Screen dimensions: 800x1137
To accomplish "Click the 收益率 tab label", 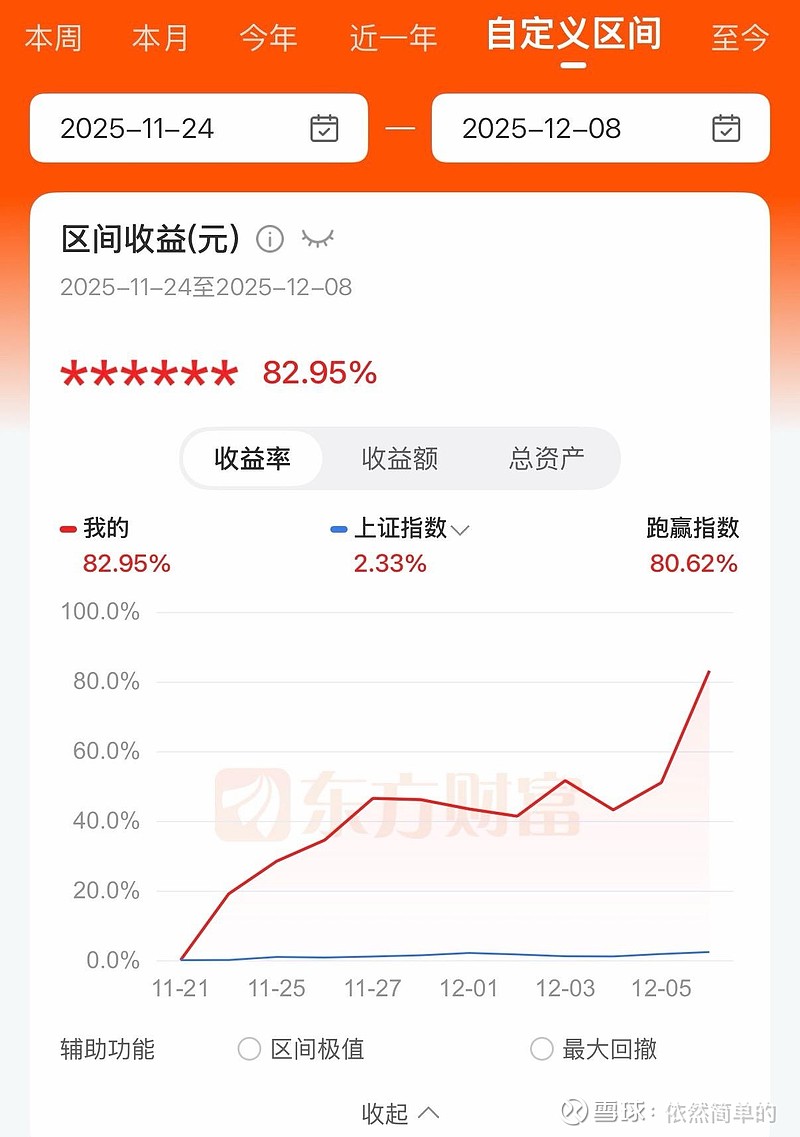I will tap(251, 457).
